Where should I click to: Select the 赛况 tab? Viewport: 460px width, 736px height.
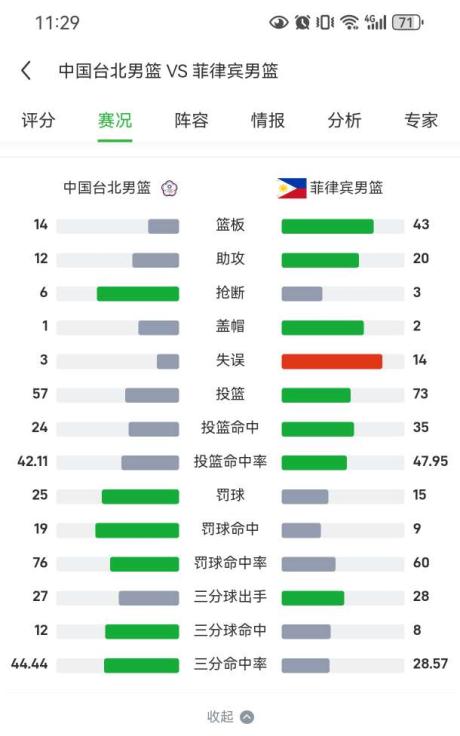pyautogui.click(x=115, y=120)
